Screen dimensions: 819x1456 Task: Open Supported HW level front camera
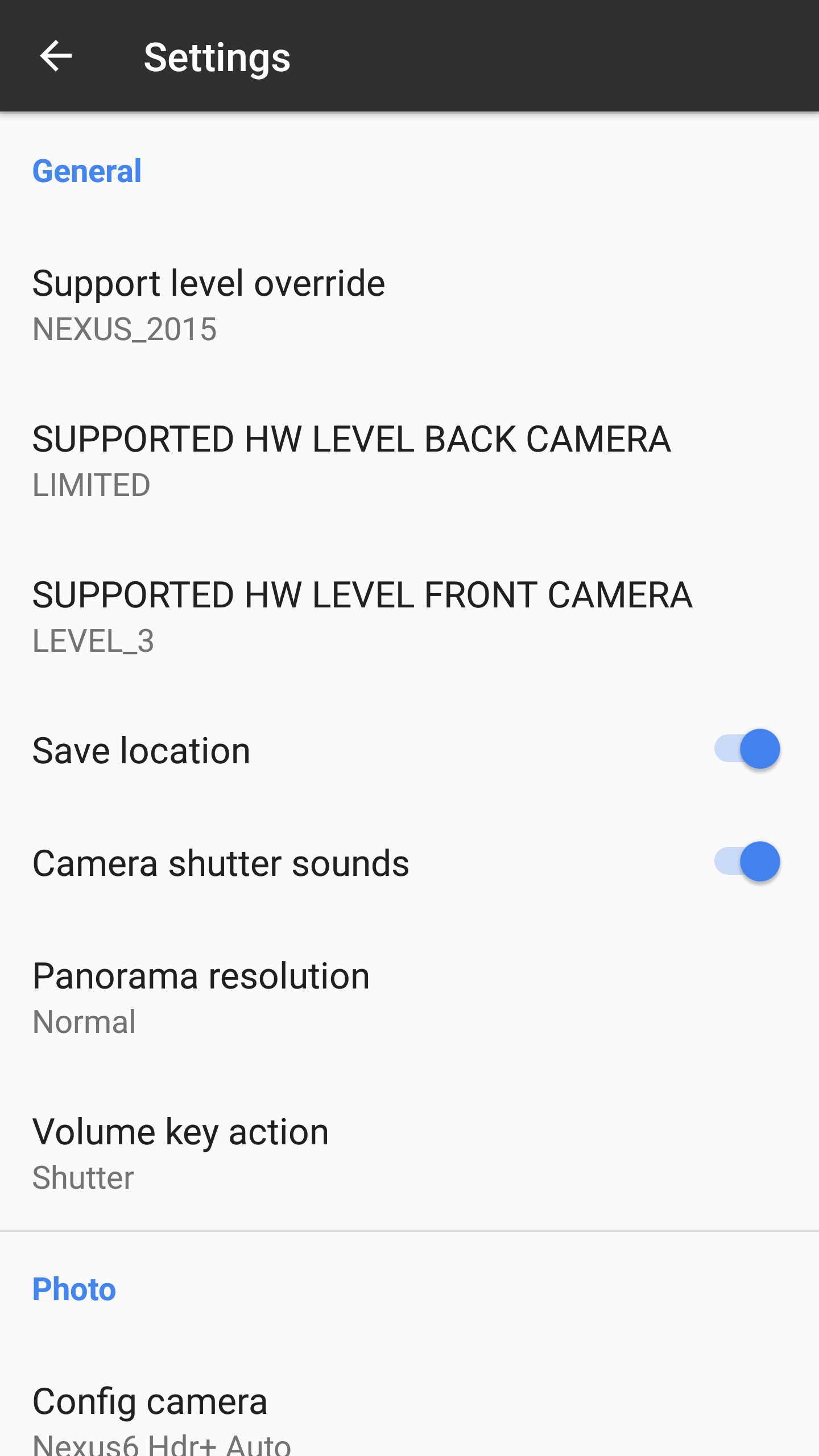tap(362, 616)
